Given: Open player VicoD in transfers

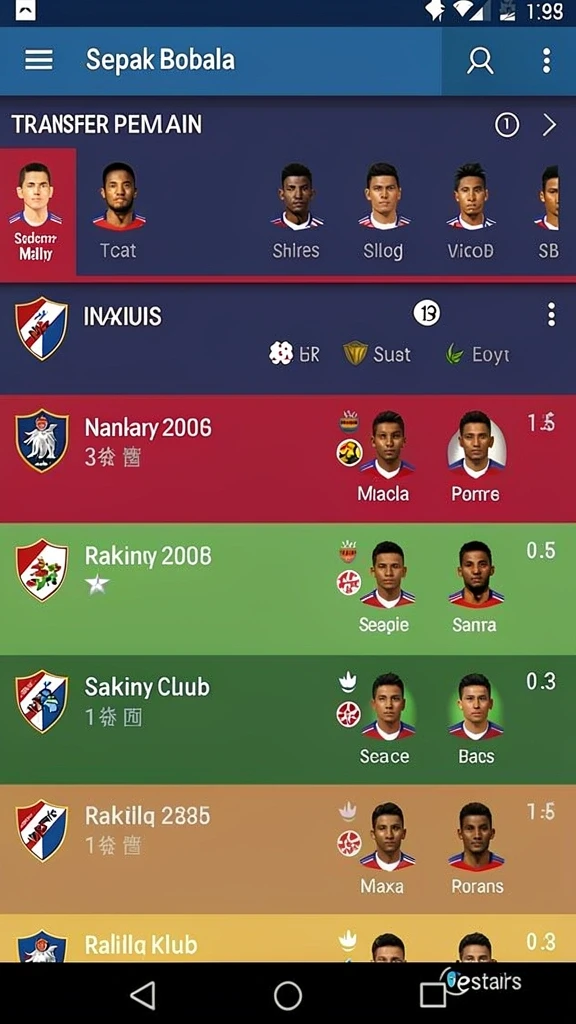Looking at the screenshot, I should (x=470, y=212).
